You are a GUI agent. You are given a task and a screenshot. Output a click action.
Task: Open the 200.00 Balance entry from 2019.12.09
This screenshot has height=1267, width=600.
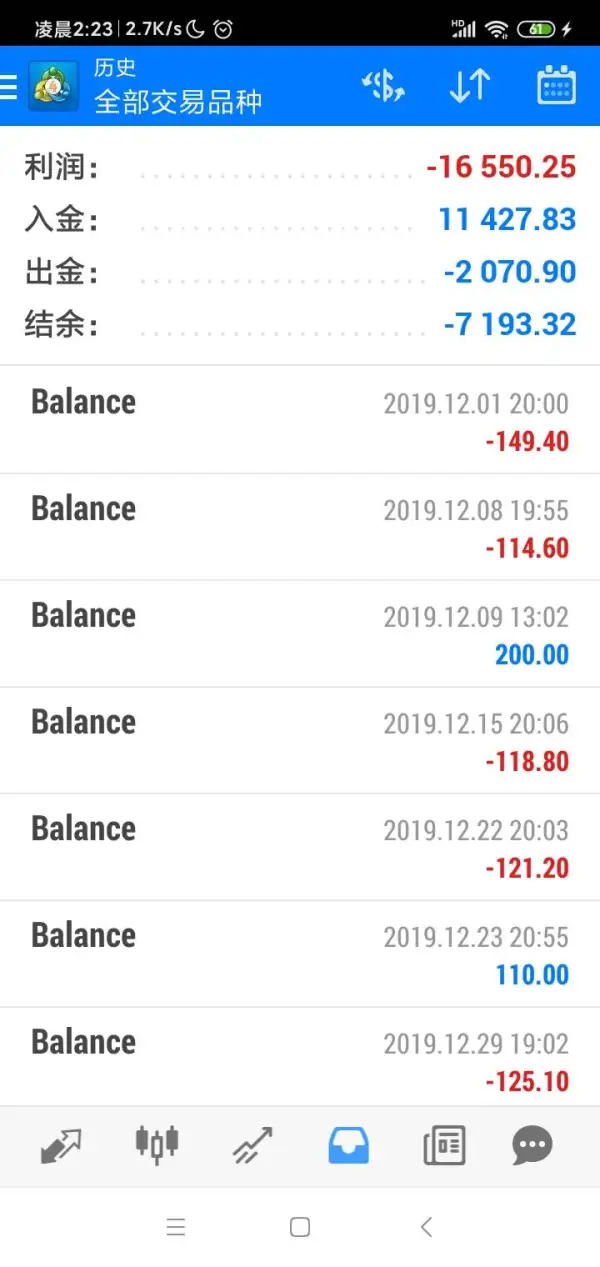point(300,634)
